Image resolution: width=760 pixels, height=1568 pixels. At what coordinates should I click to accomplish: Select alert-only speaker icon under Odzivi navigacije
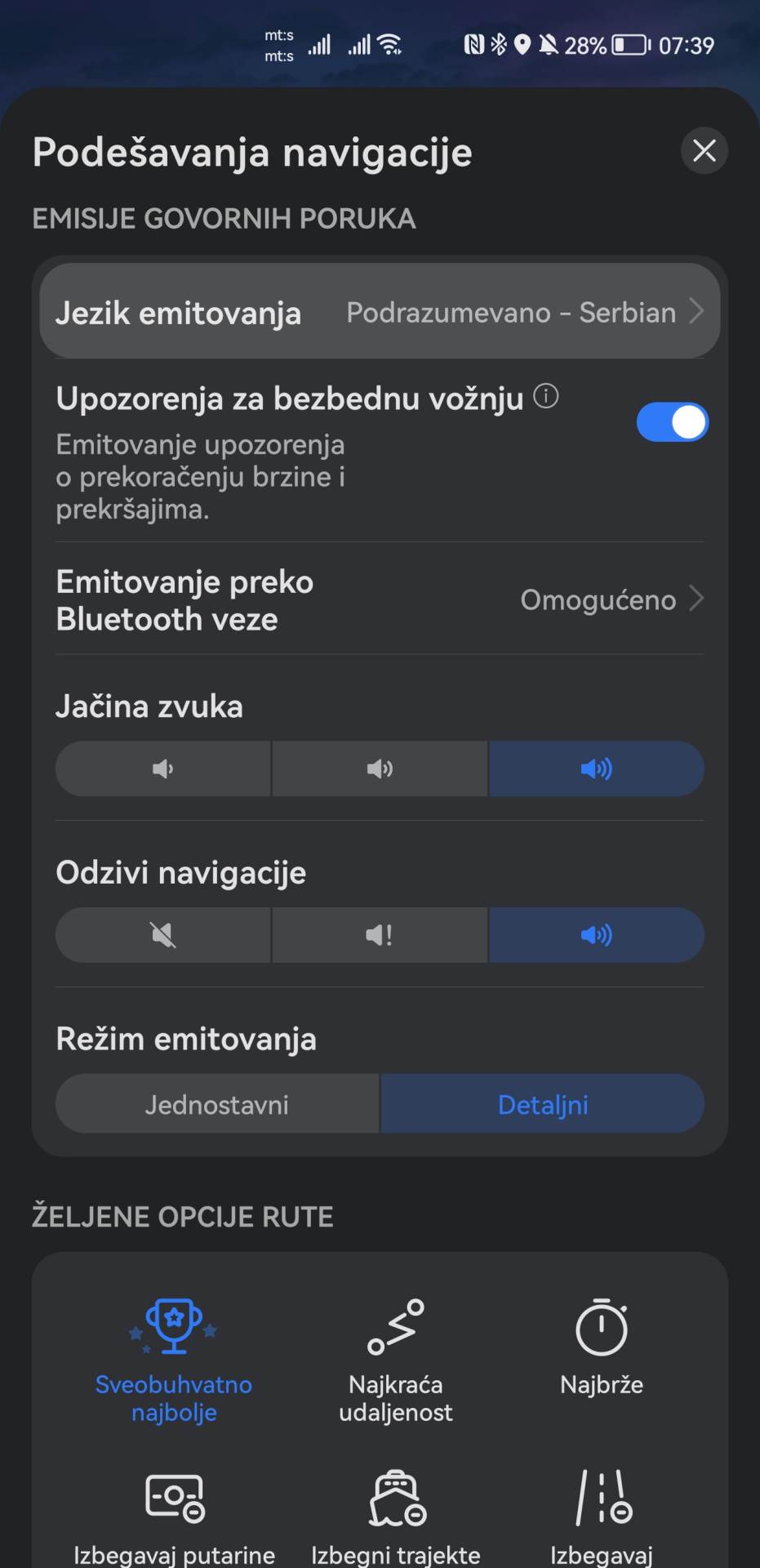pos(380,935)
